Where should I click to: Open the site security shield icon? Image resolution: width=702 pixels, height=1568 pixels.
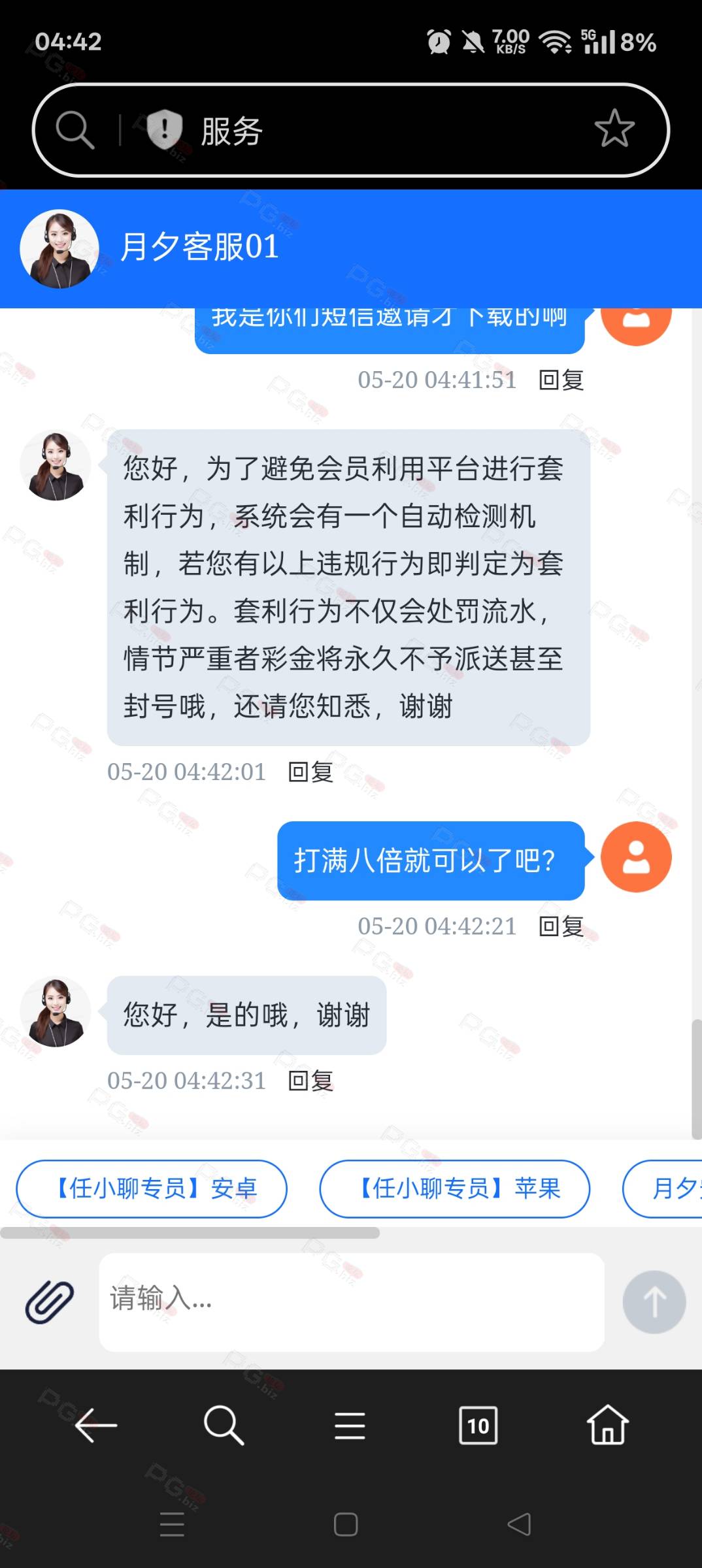tap(164, 129)
